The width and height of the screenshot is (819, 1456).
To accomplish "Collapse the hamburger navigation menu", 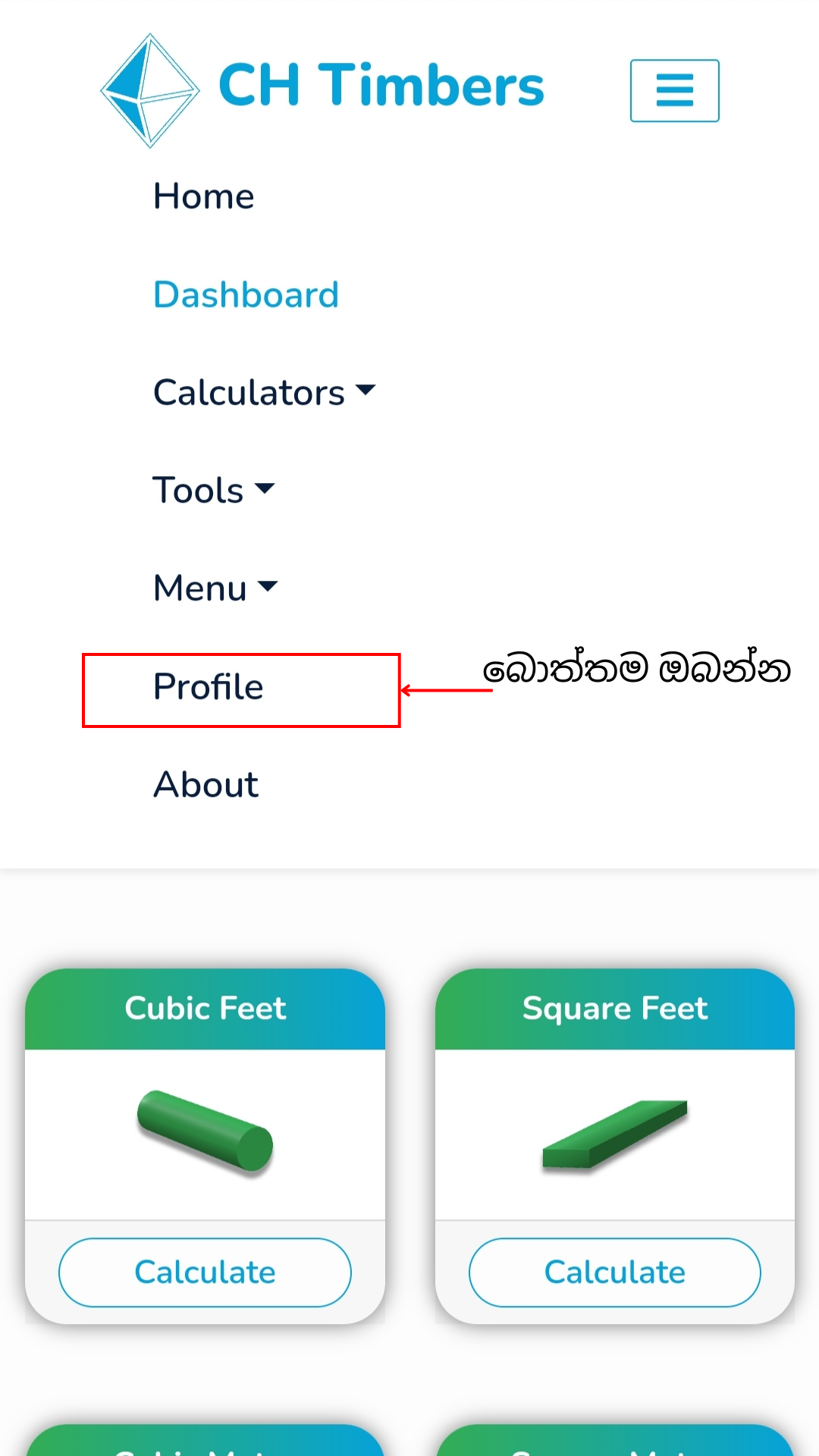I will coord(674,90).
